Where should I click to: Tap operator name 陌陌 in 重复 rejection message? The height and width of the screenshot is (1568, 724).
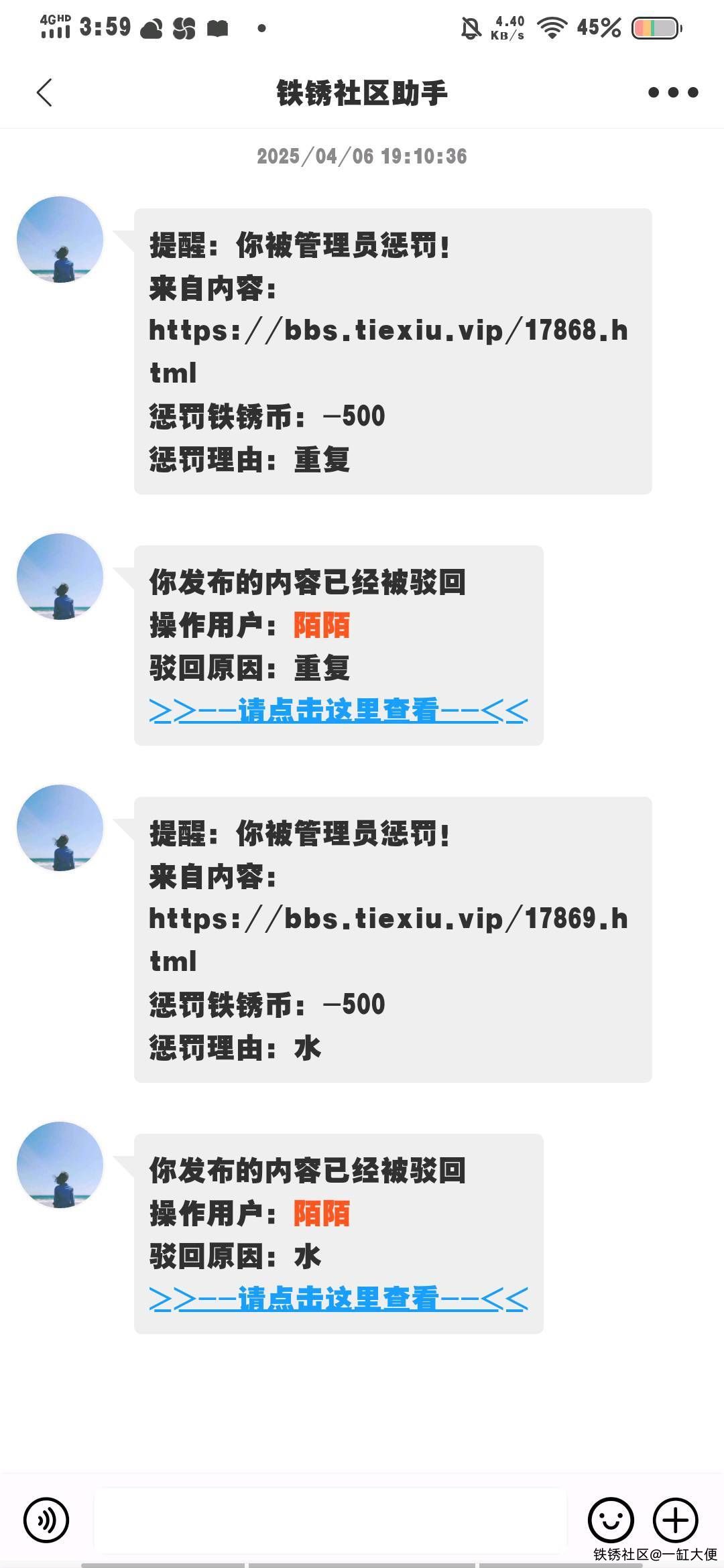(322, 625)
